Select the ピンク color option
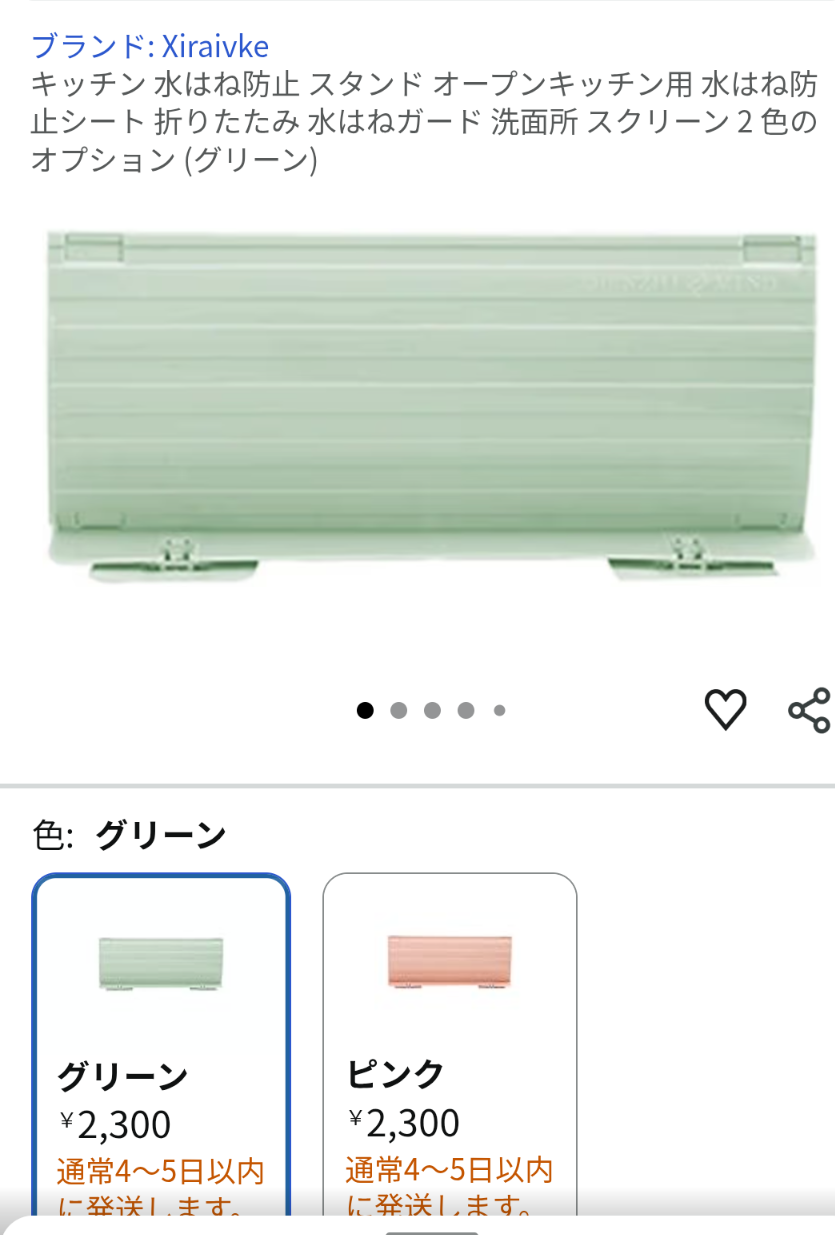 click(x=449, y=1040)
